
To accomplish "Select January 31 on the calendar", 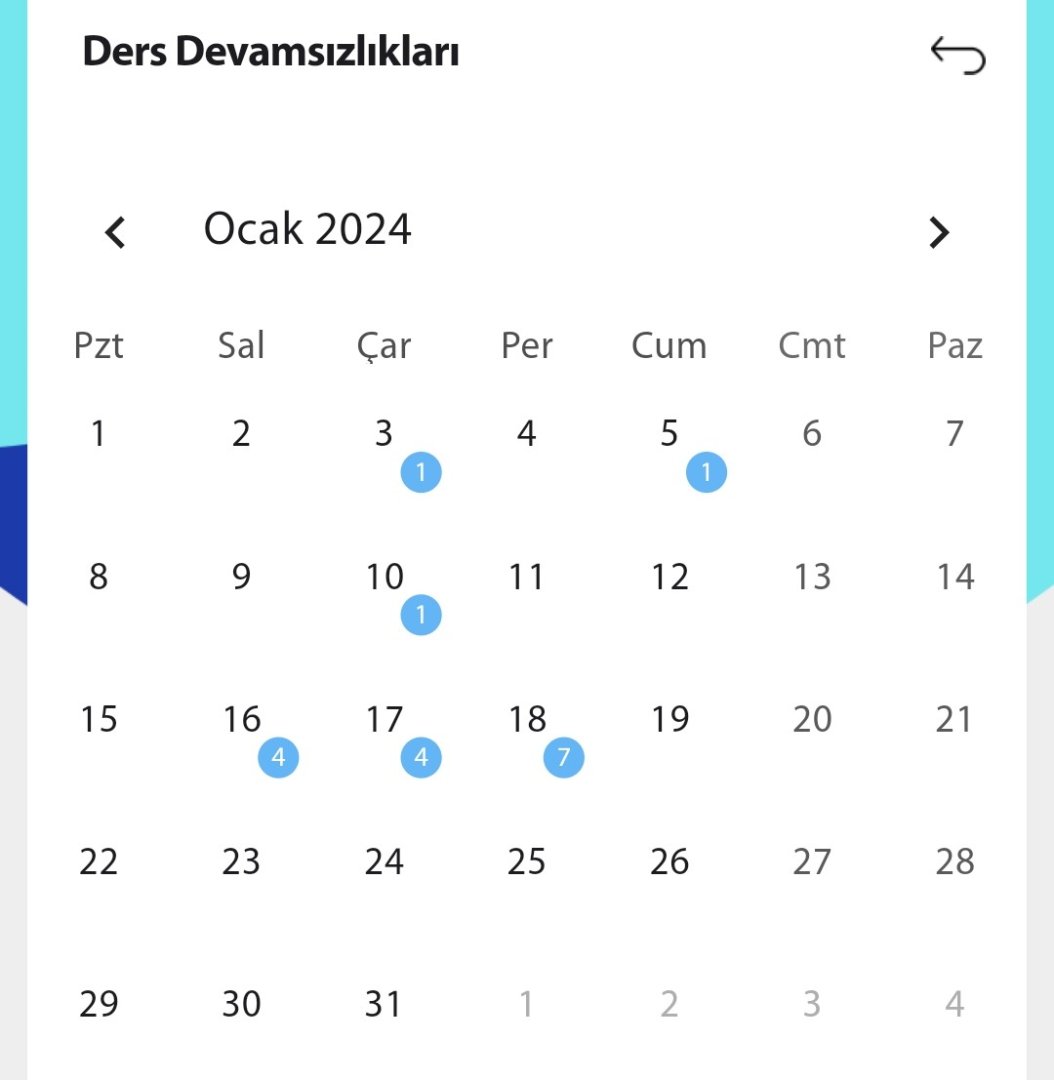I will tap(385, 1004).
